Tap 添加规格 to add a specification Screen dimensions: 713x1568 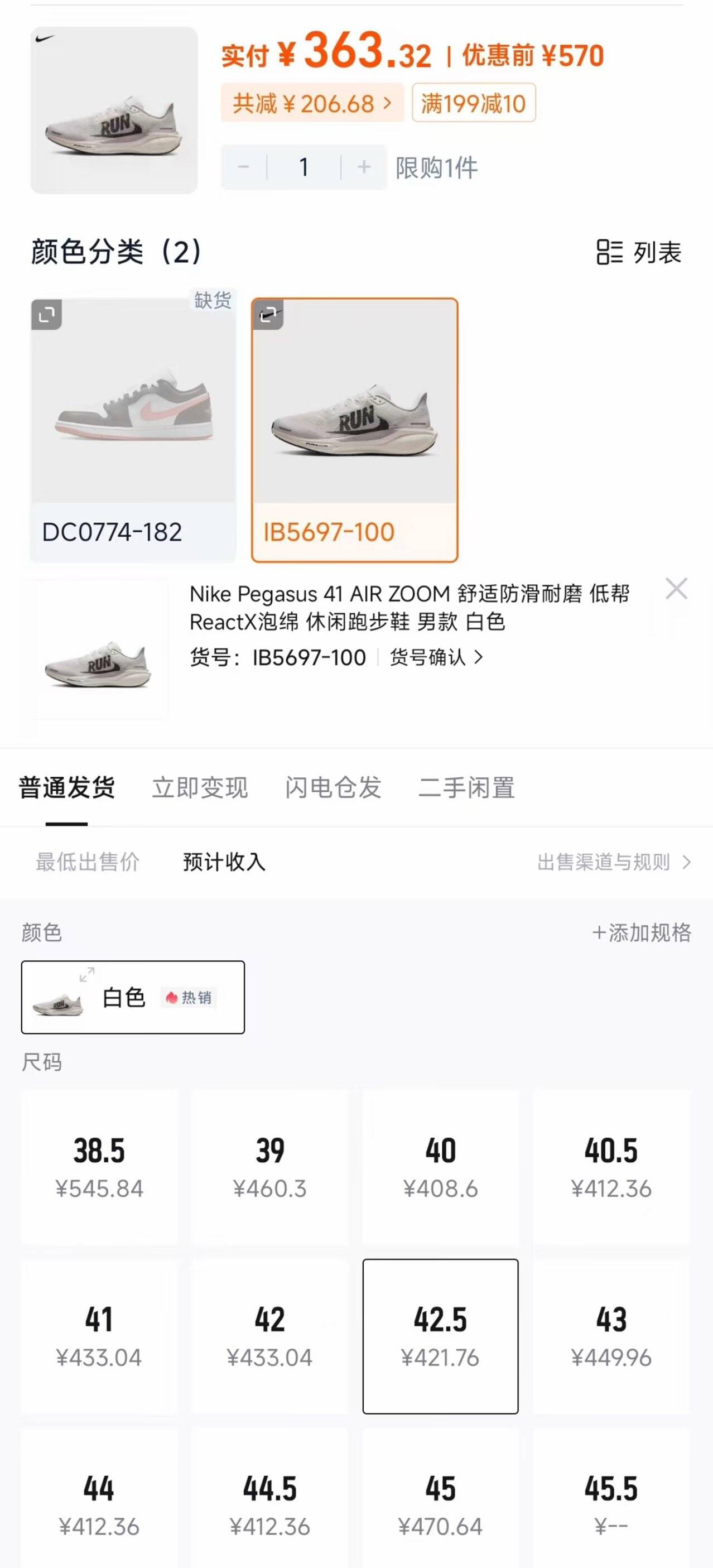click(641, 932)
